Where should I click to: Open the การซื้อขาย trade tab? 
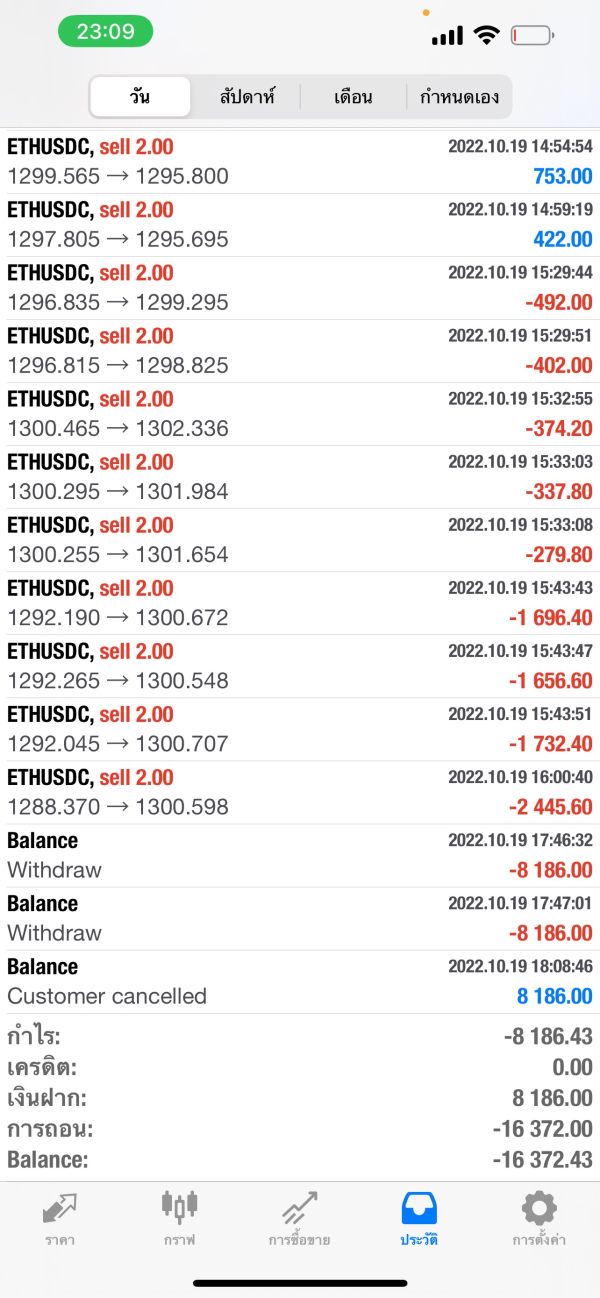300,1220
